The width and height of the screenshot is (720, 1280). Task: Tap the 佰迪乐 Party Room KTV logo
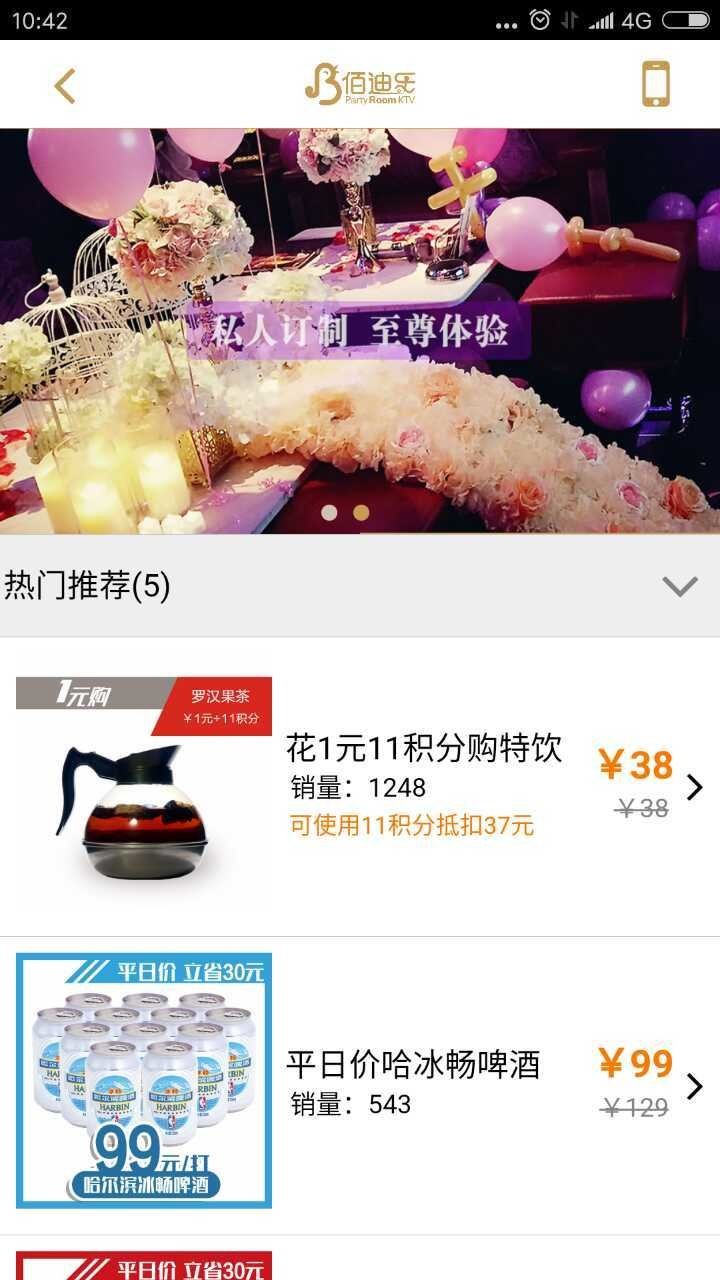[360, 85]
